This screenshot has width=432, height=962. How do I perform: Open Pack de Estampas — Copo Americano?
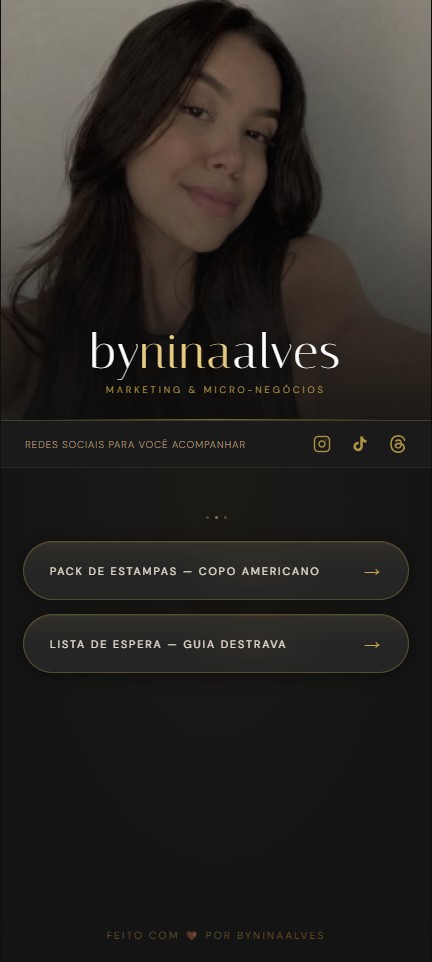pyautogui.click(x=216, y=571)
